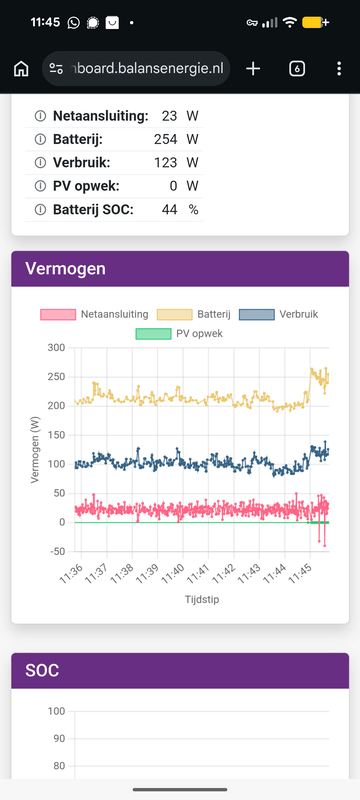Open info about PV opwek

click(x=40, y=186)
